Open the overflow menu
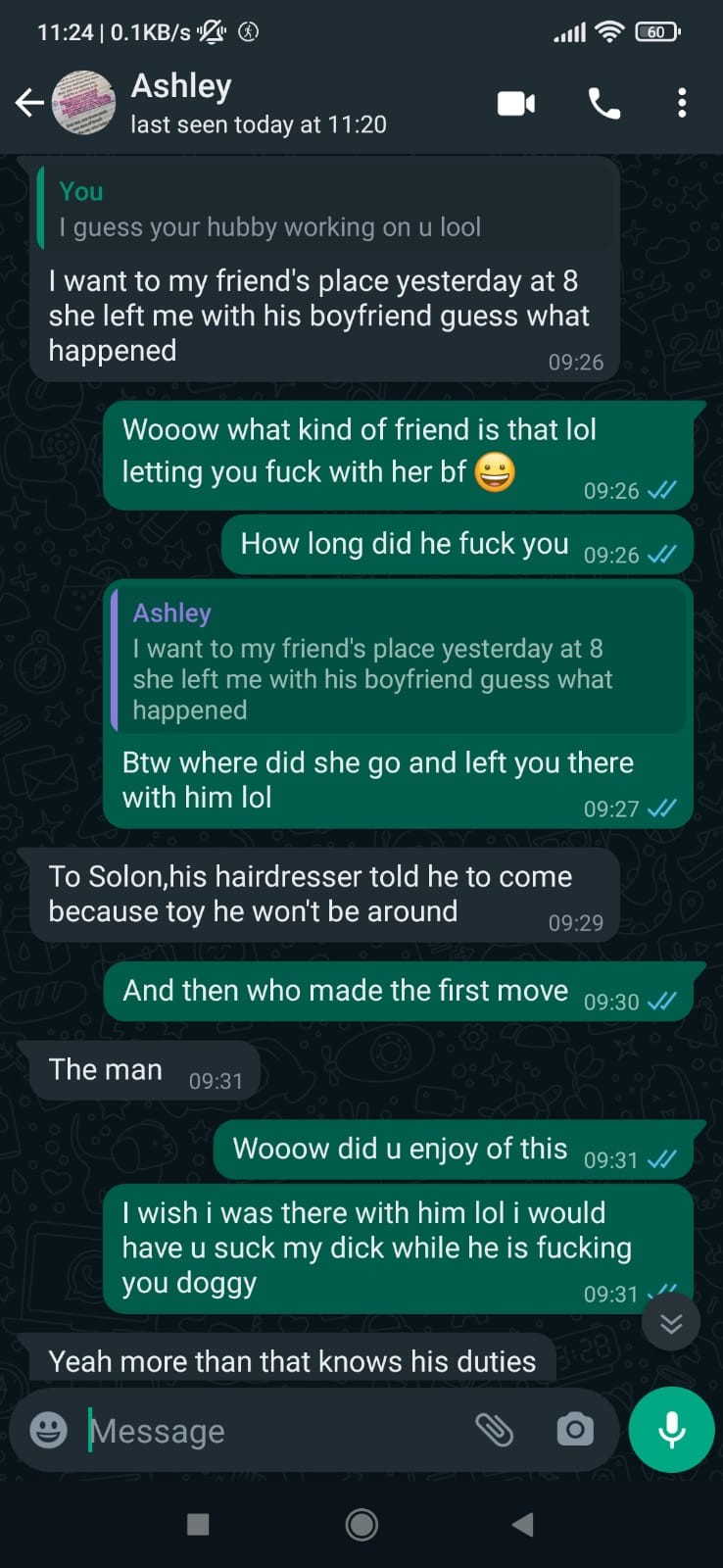723x1568 pixels. [682, 103]
